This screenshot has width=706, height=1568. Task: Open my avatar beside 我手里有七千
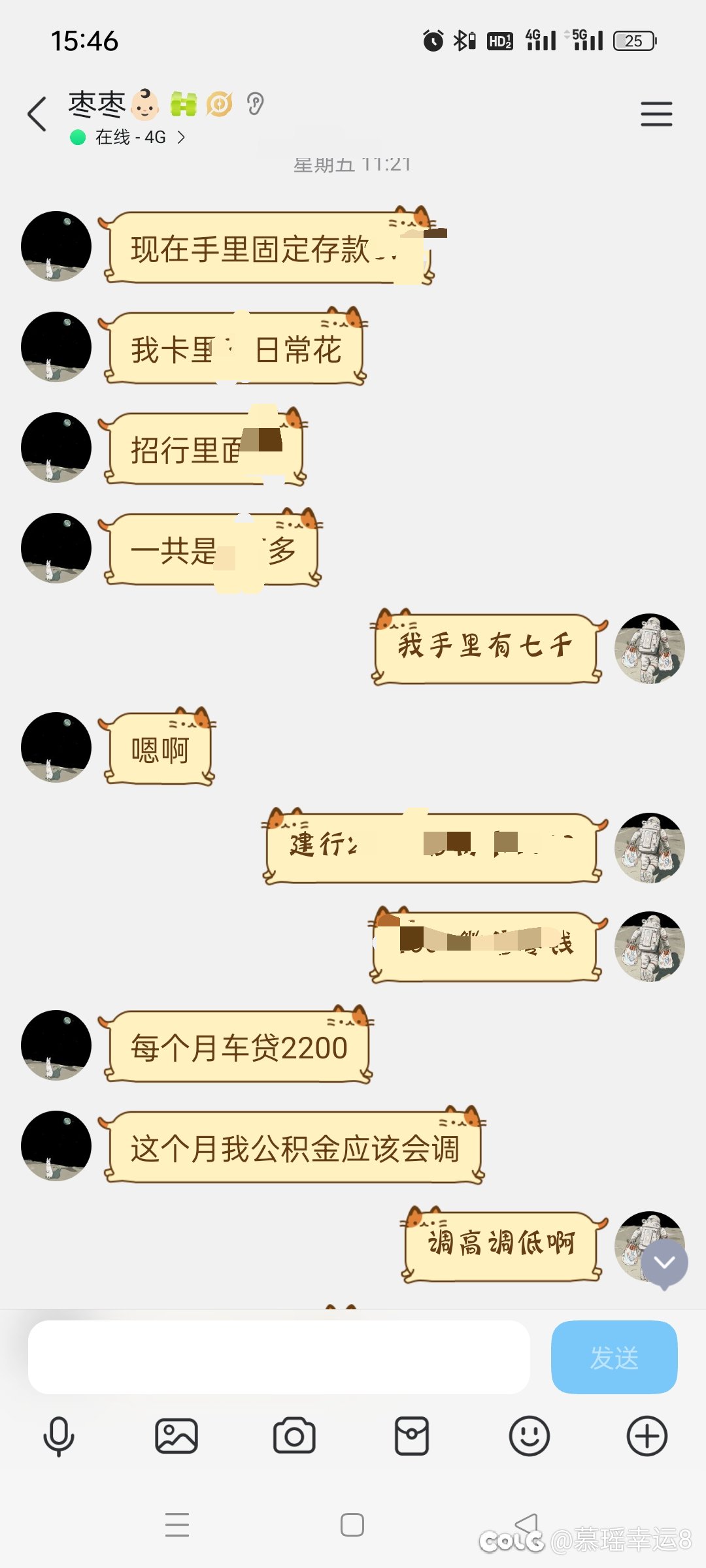coord(650,649)
